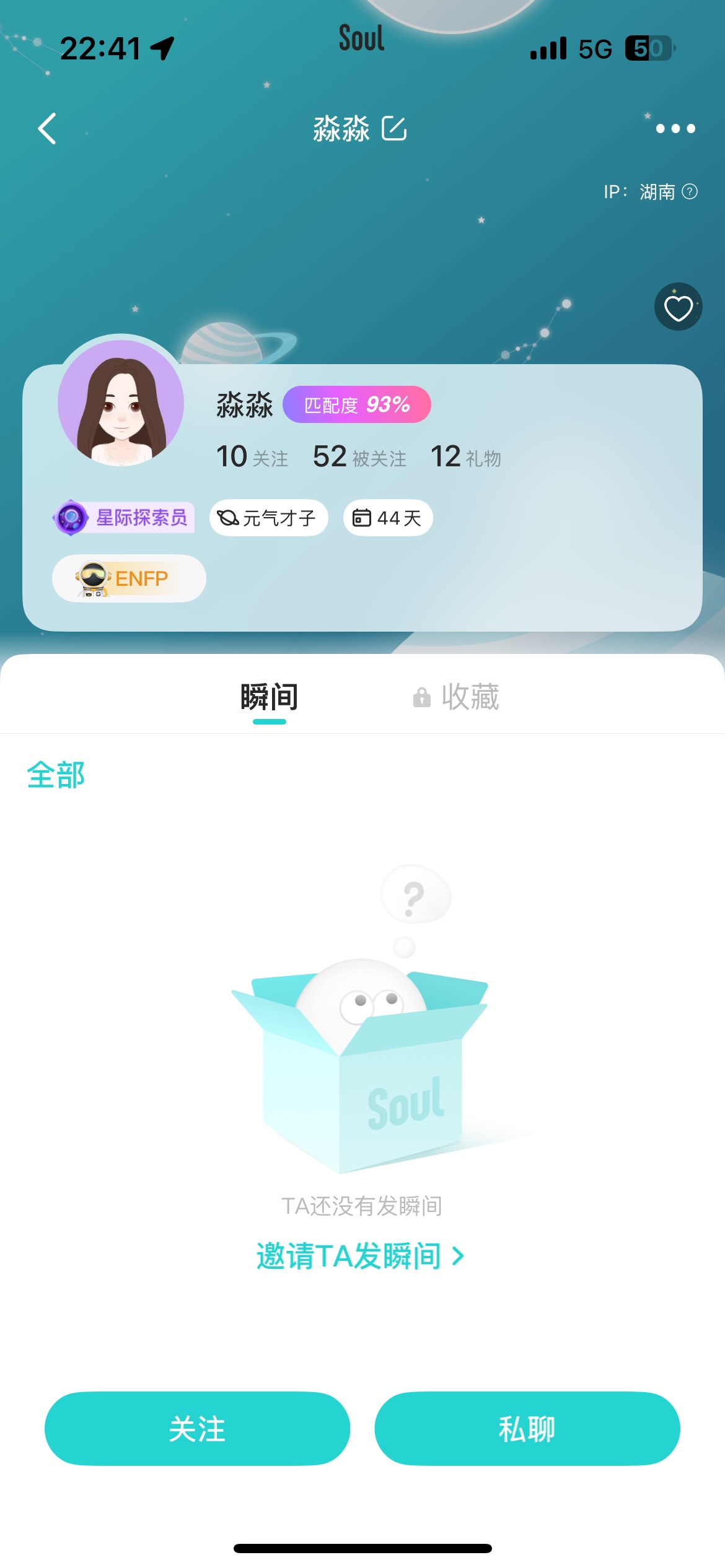Open 淼淼's profile avatar
725x1568 pixels.
pos(121,403)
